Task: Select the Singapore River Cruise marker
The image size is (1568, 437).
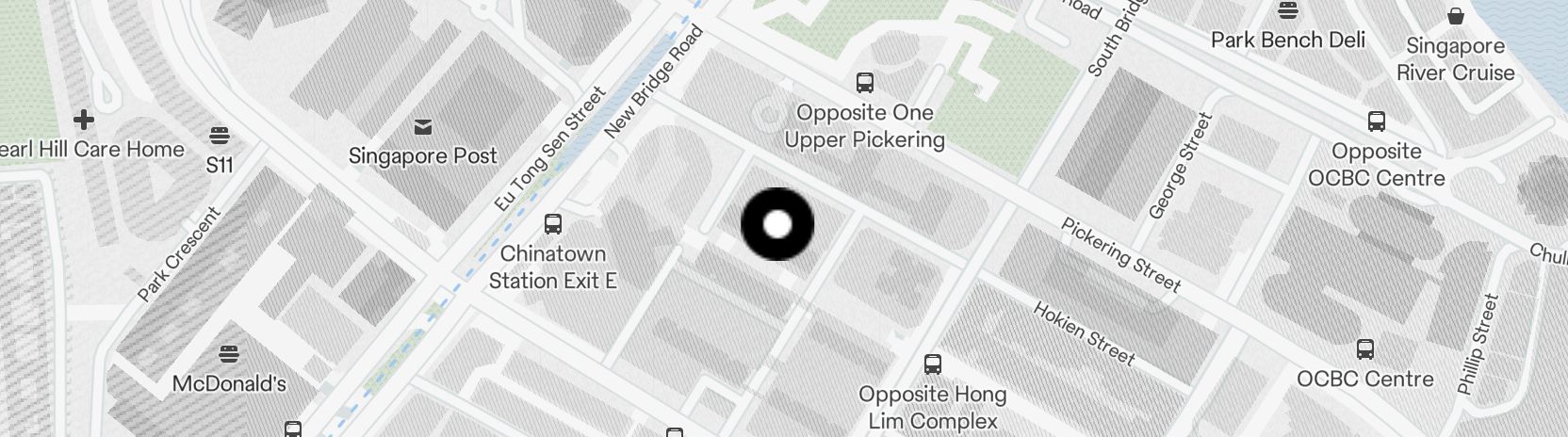Action: point(1456,16)
